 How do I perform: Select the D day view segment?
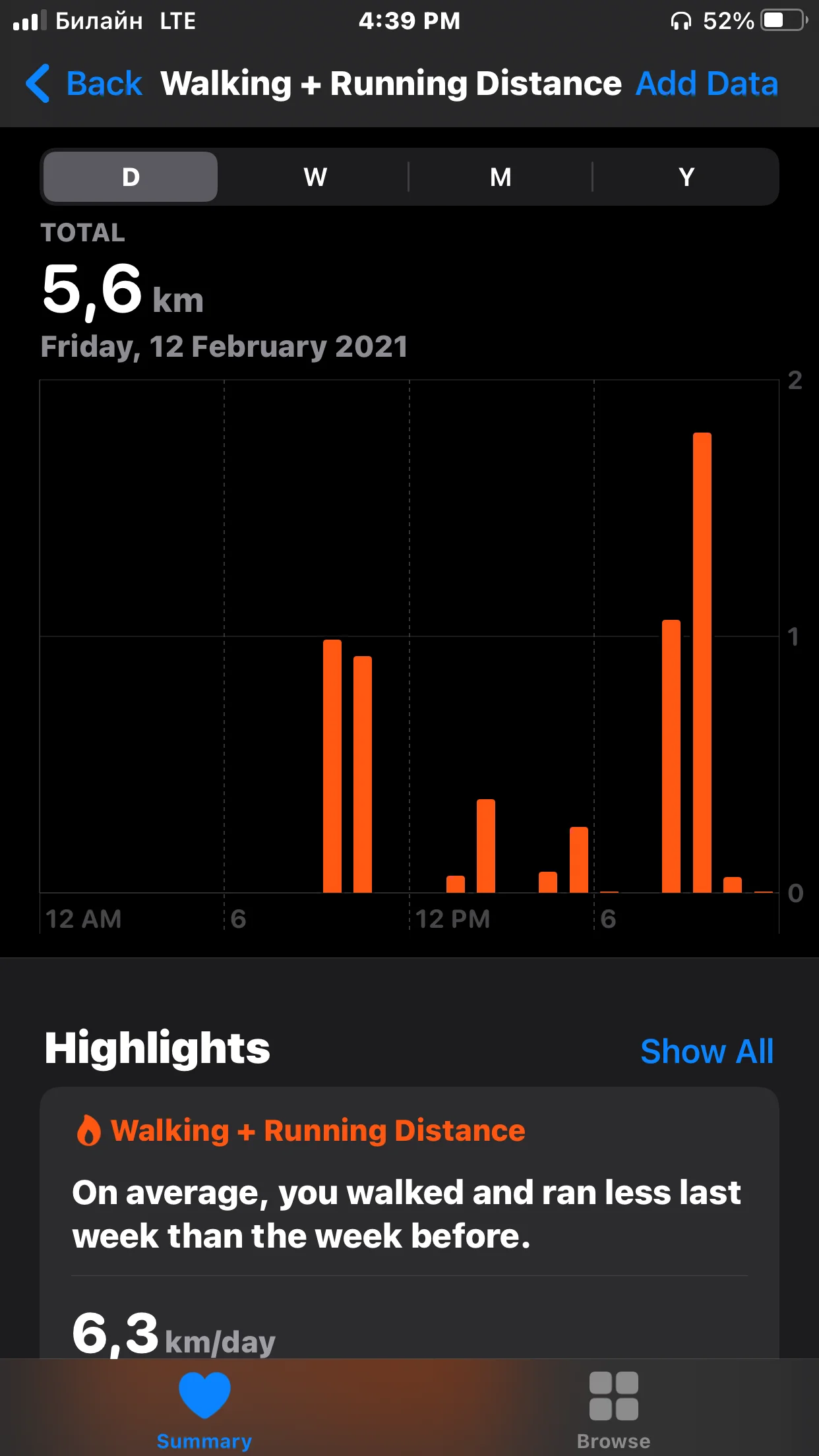click(x=131, y=177)
